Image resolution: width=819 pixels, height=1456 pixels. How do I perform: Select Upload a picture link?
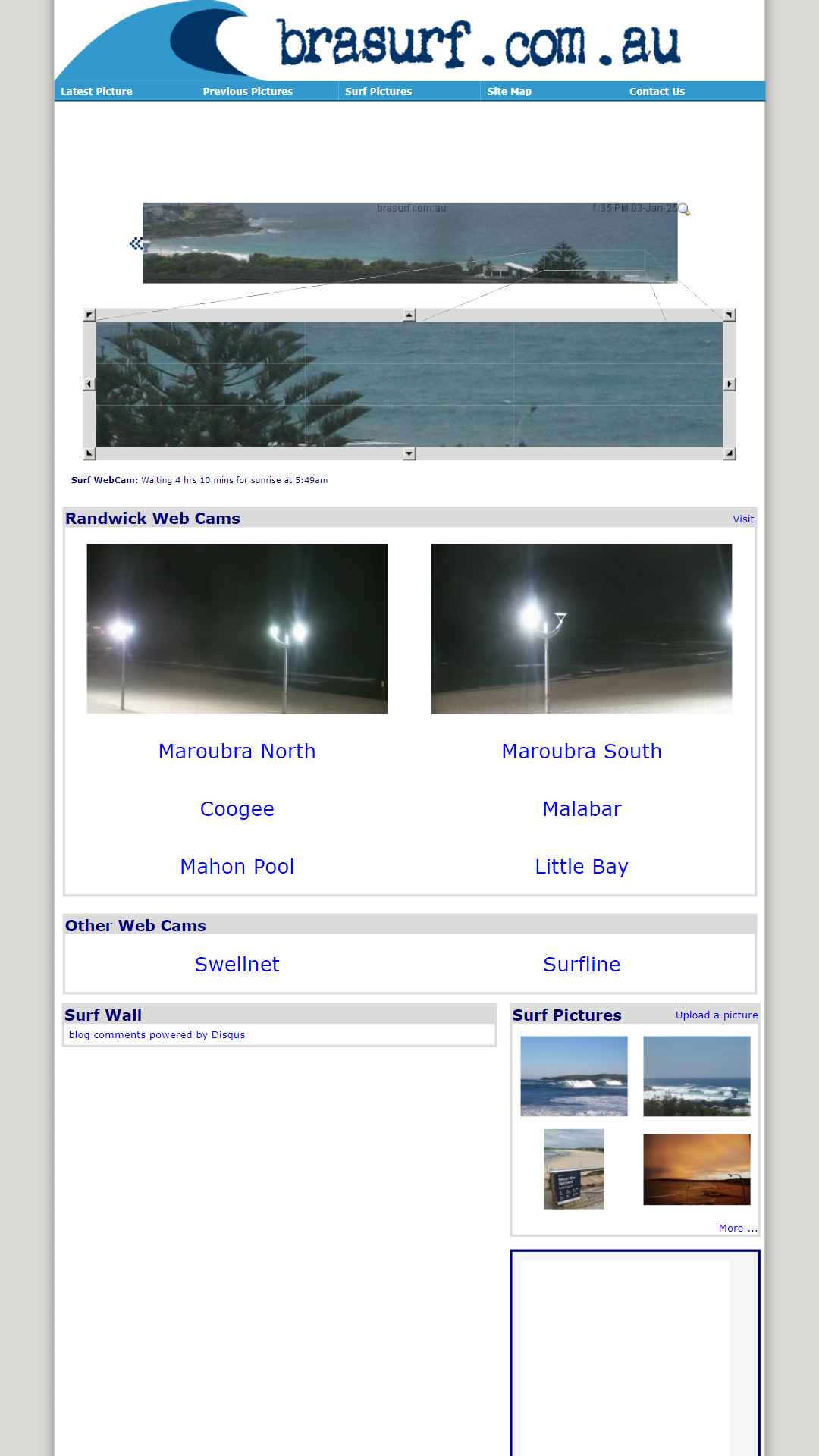pyautogui.click(x=716, y=1015)
